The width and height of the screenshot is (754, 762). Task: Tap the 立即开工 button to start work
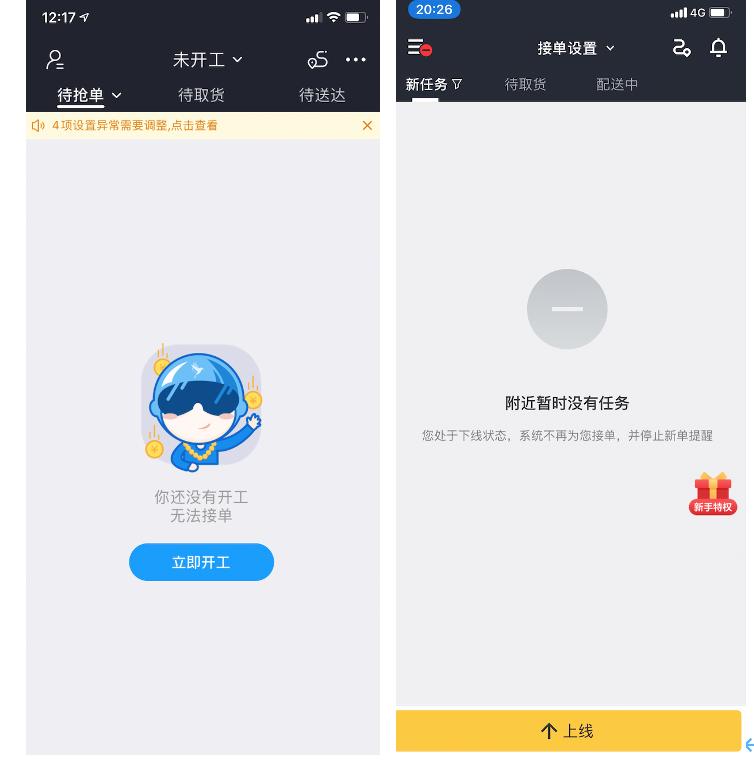201,562
